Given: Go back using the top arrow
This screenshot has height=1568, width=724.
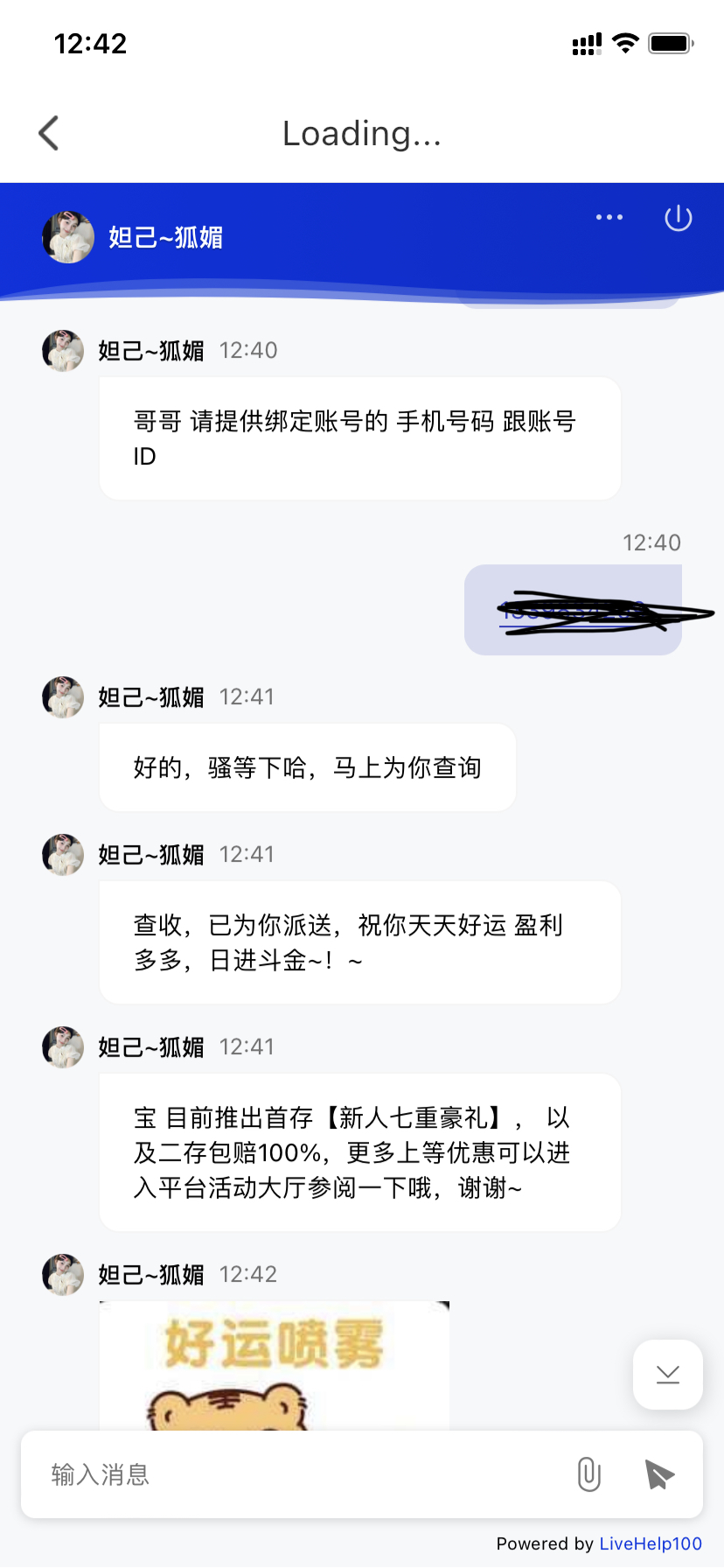Looking at the screenshot, I should tap(49, 133).
